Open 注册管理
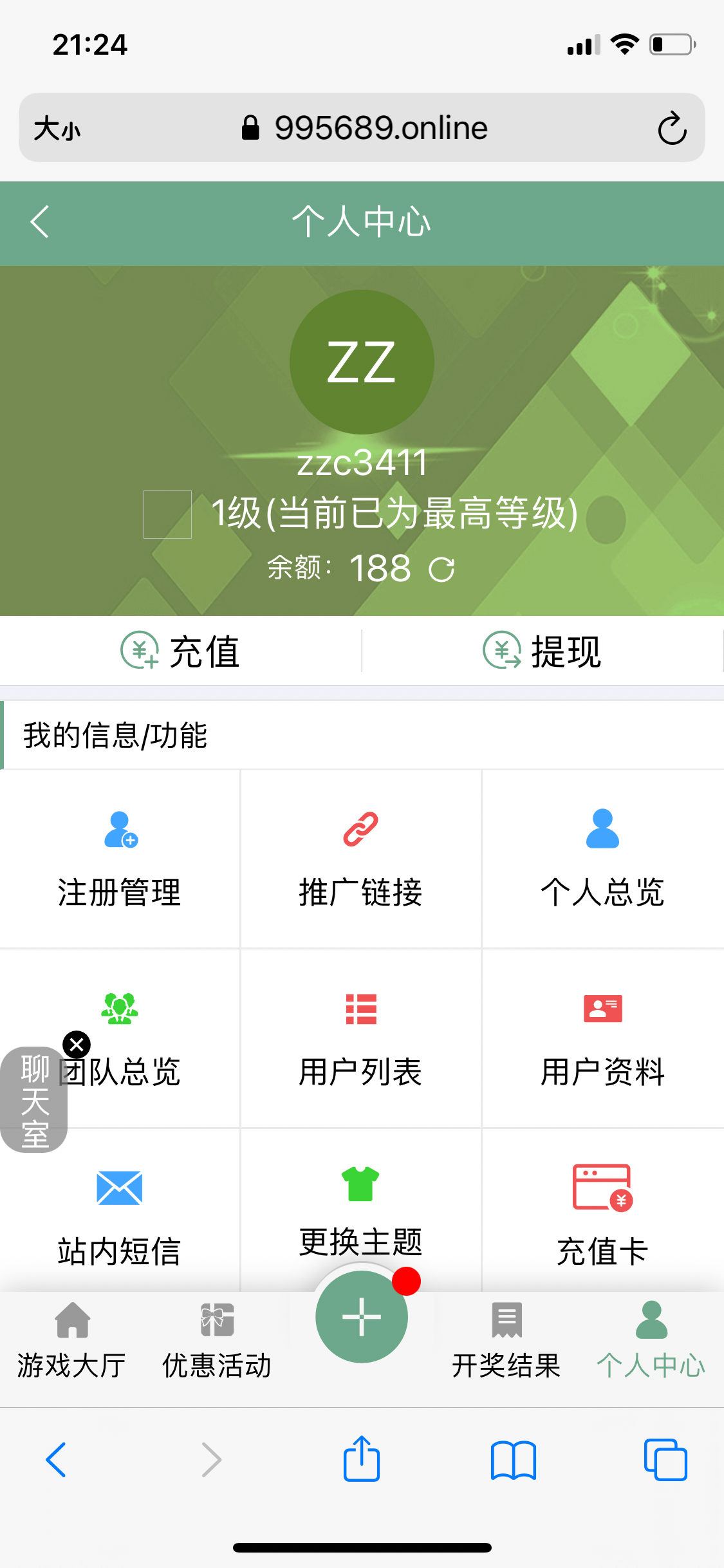Image resolution: width=724 pixels, height=1568 pixels. pyautogui.click(x=120, y=858)
